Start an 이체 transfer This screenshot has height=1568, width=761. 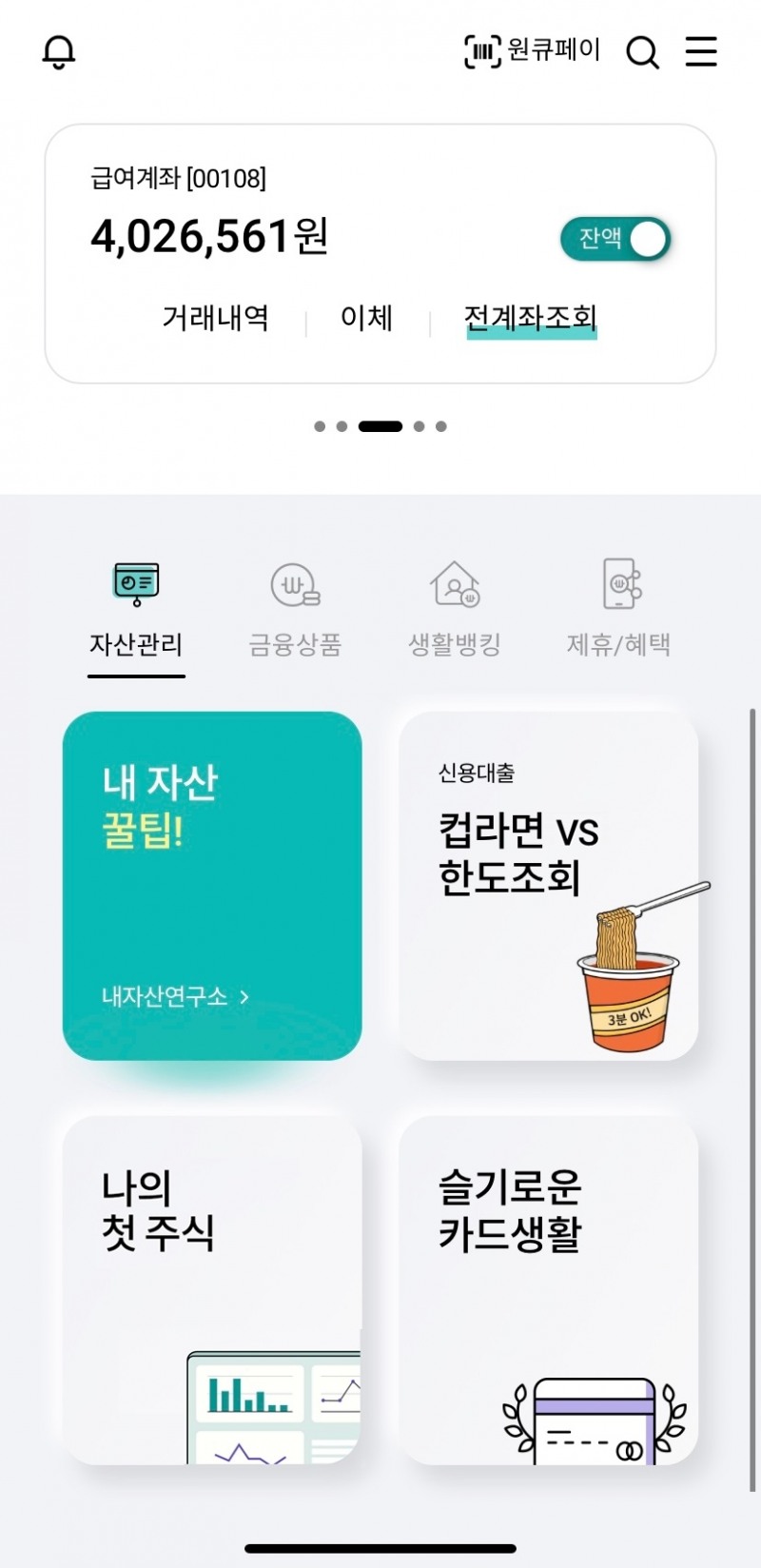pyautogui.click(x=367, y=318)
